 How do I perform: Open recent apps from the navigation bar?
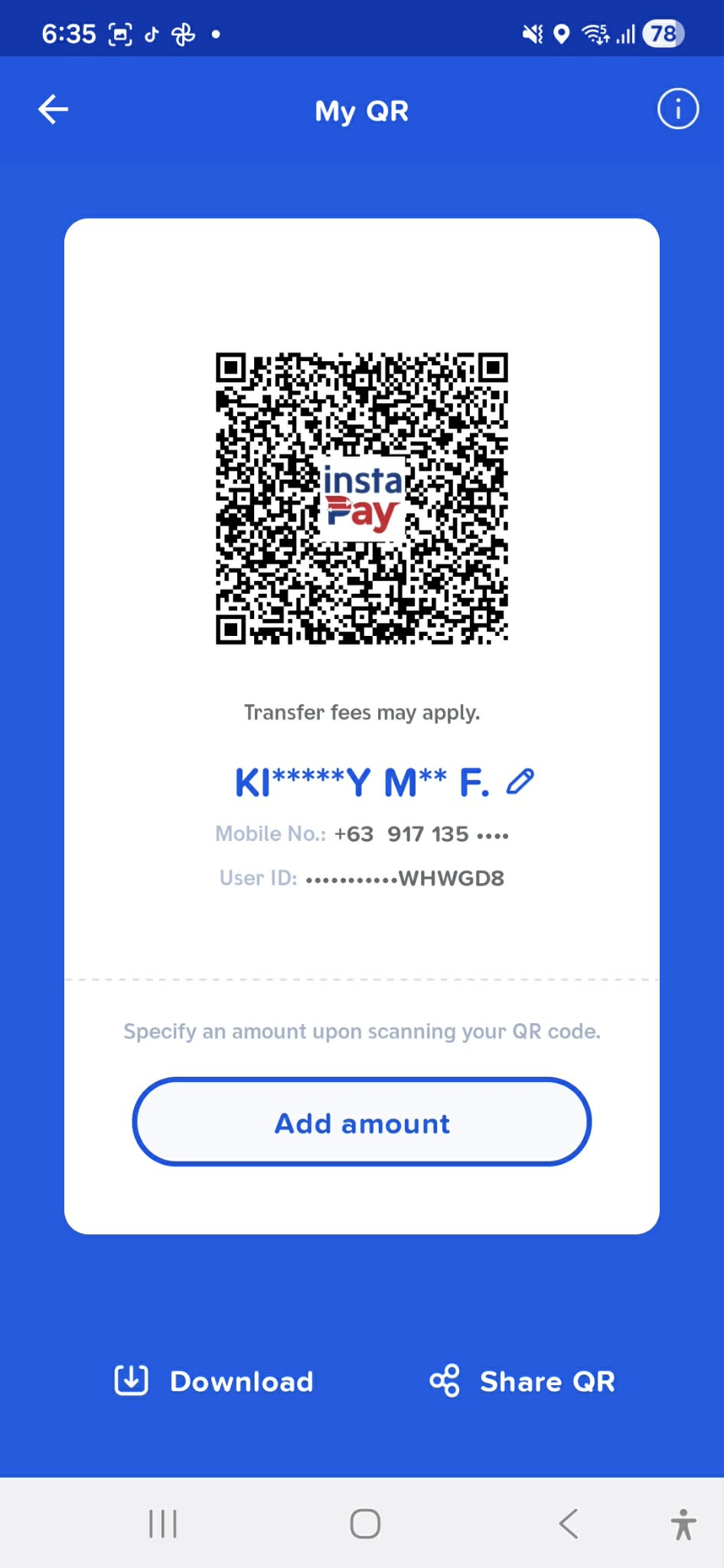163,1524
